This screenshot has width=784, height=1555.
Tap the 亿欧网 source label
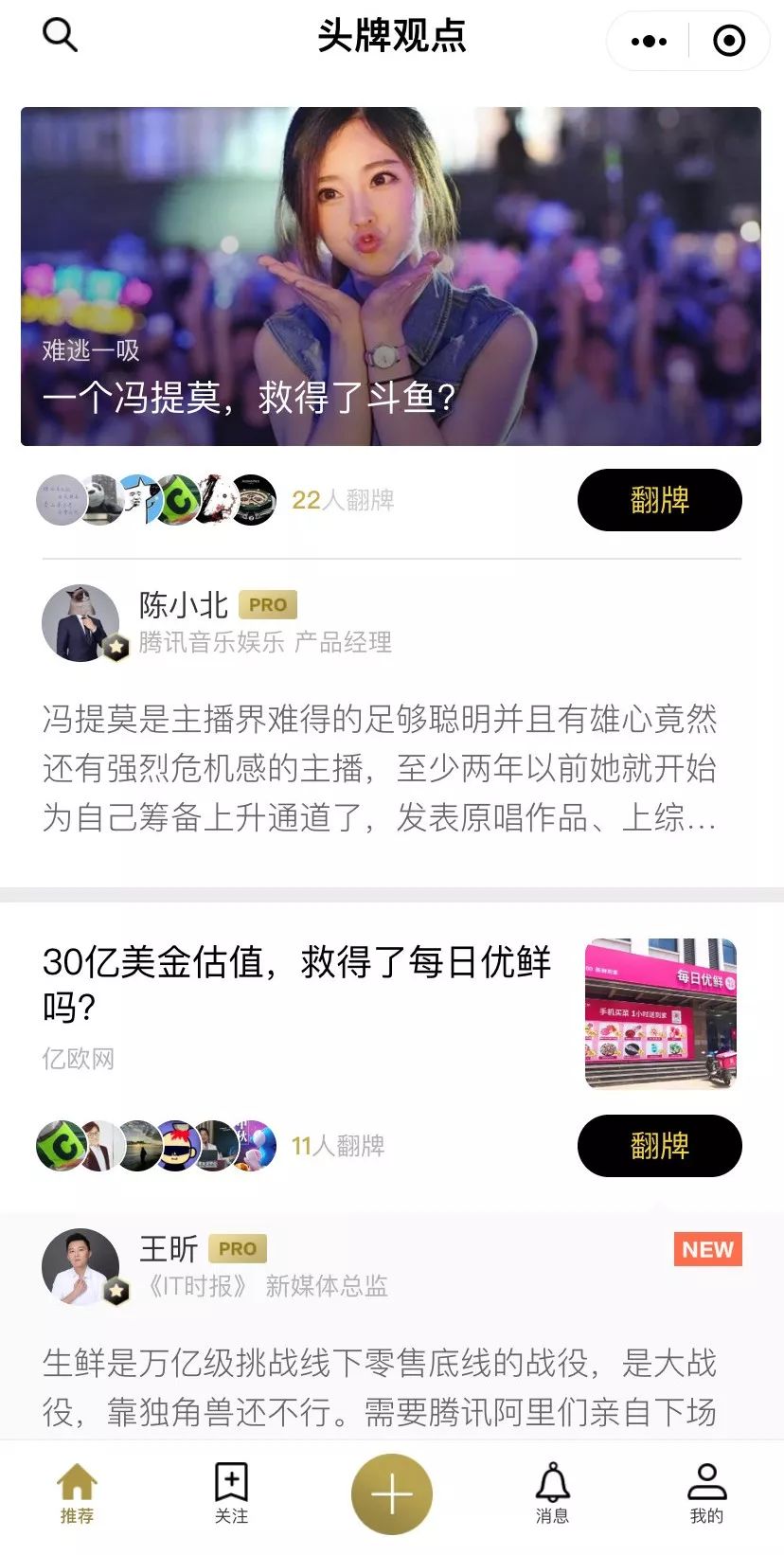[80, 1060]
